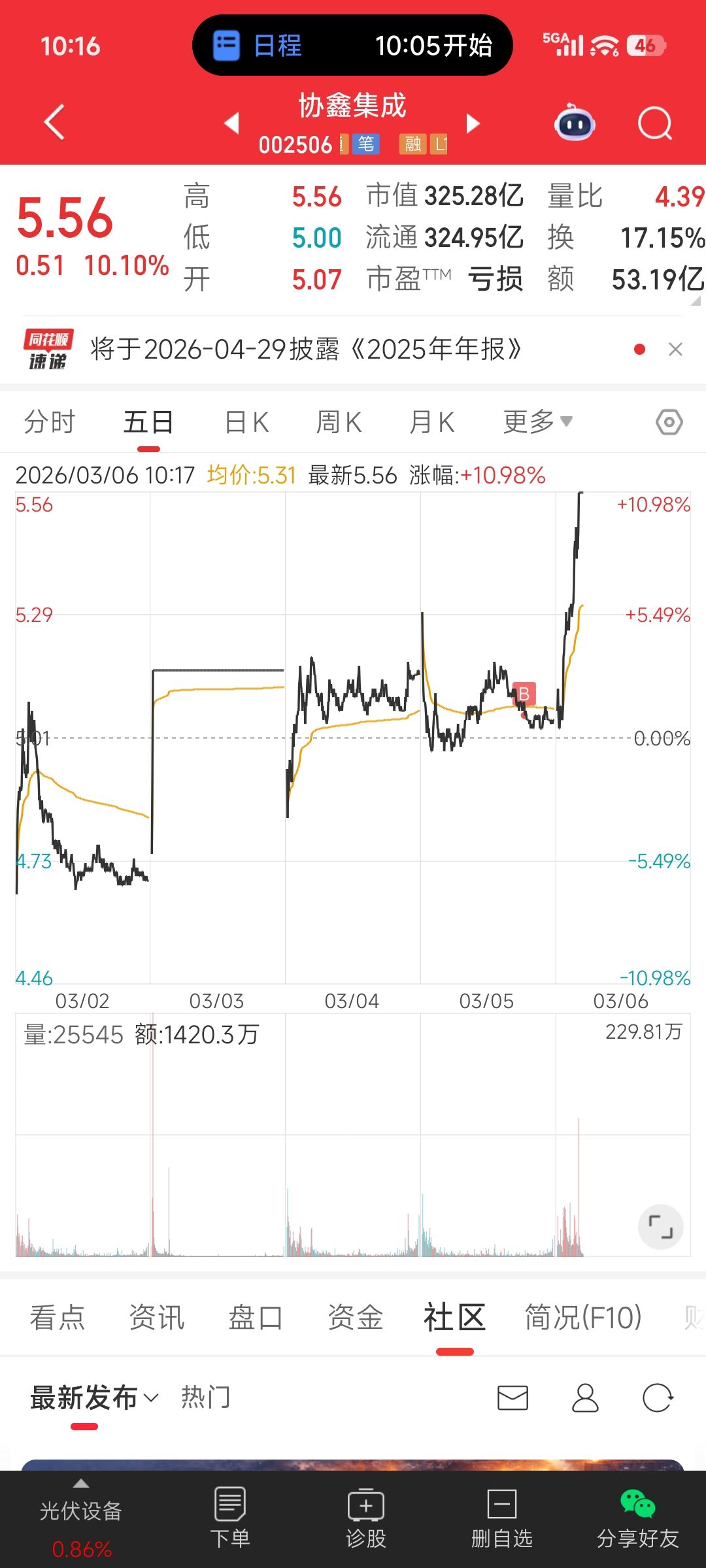Screen dimensions: 706x1568
Task: Go back using the top-left arrow
Action: (55, 122)
